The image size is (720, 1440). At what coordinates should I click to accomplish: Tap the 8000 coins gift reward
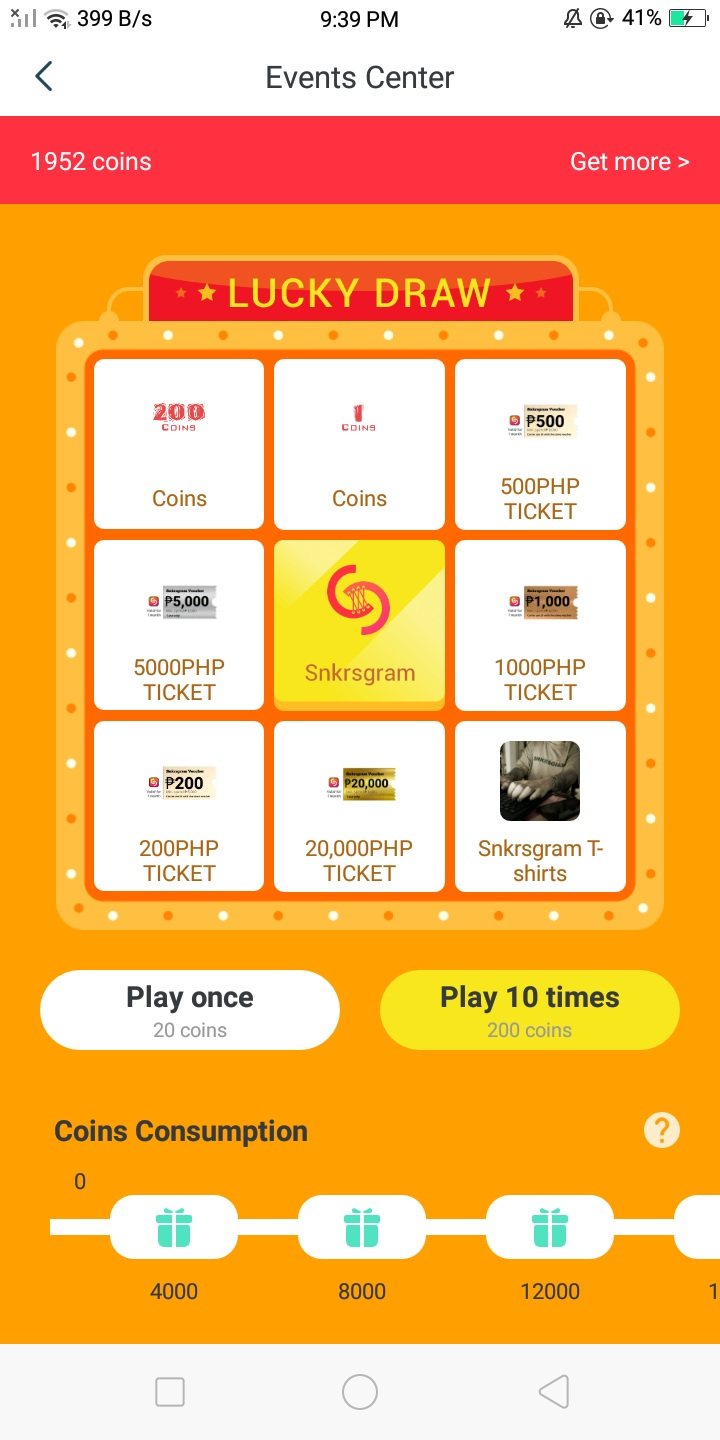[x=362, y=1227]
